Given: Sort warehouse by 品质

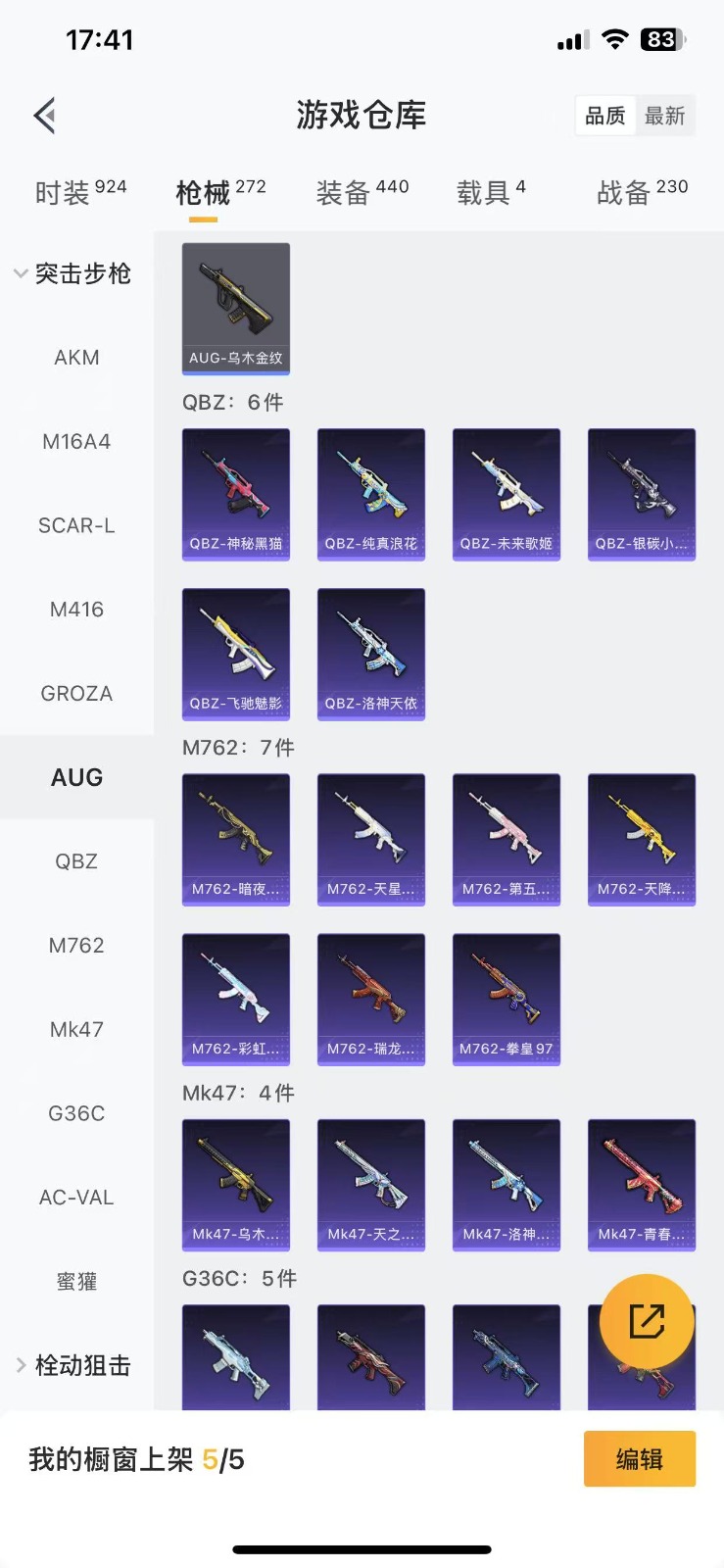Looking at the screenshot, I should [604, 116].
